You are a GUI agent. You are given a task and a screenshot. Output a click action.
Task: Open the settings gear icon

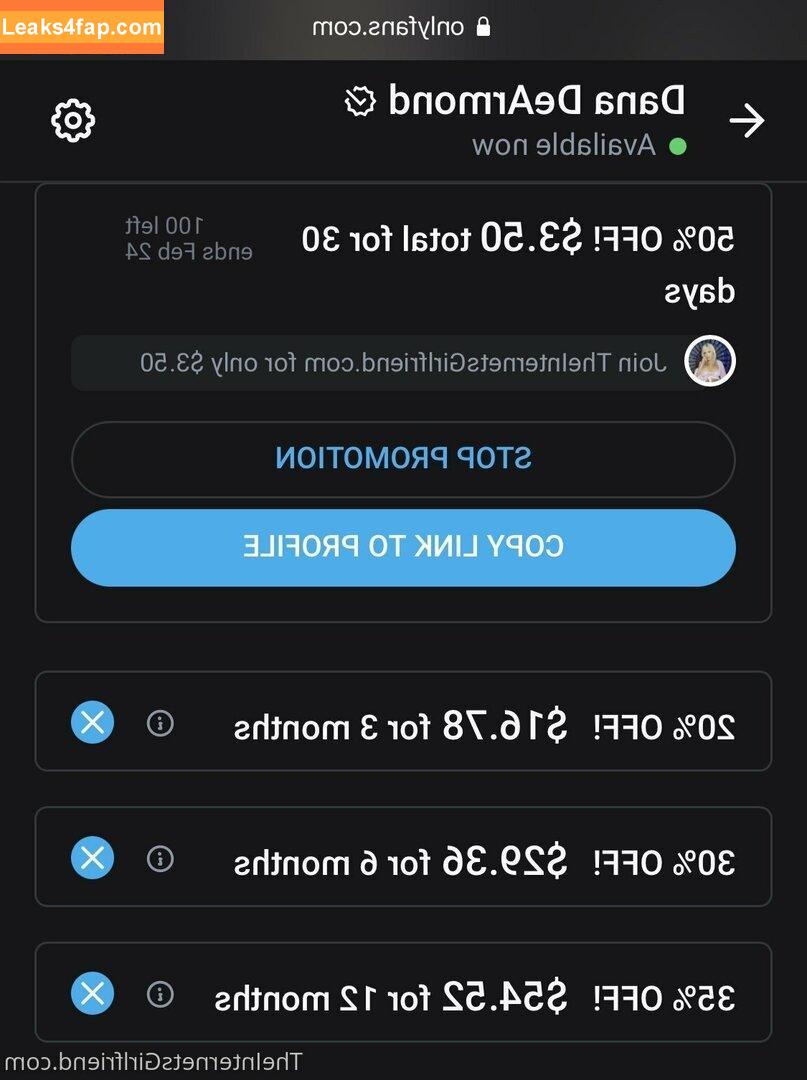tap(73, 121)
